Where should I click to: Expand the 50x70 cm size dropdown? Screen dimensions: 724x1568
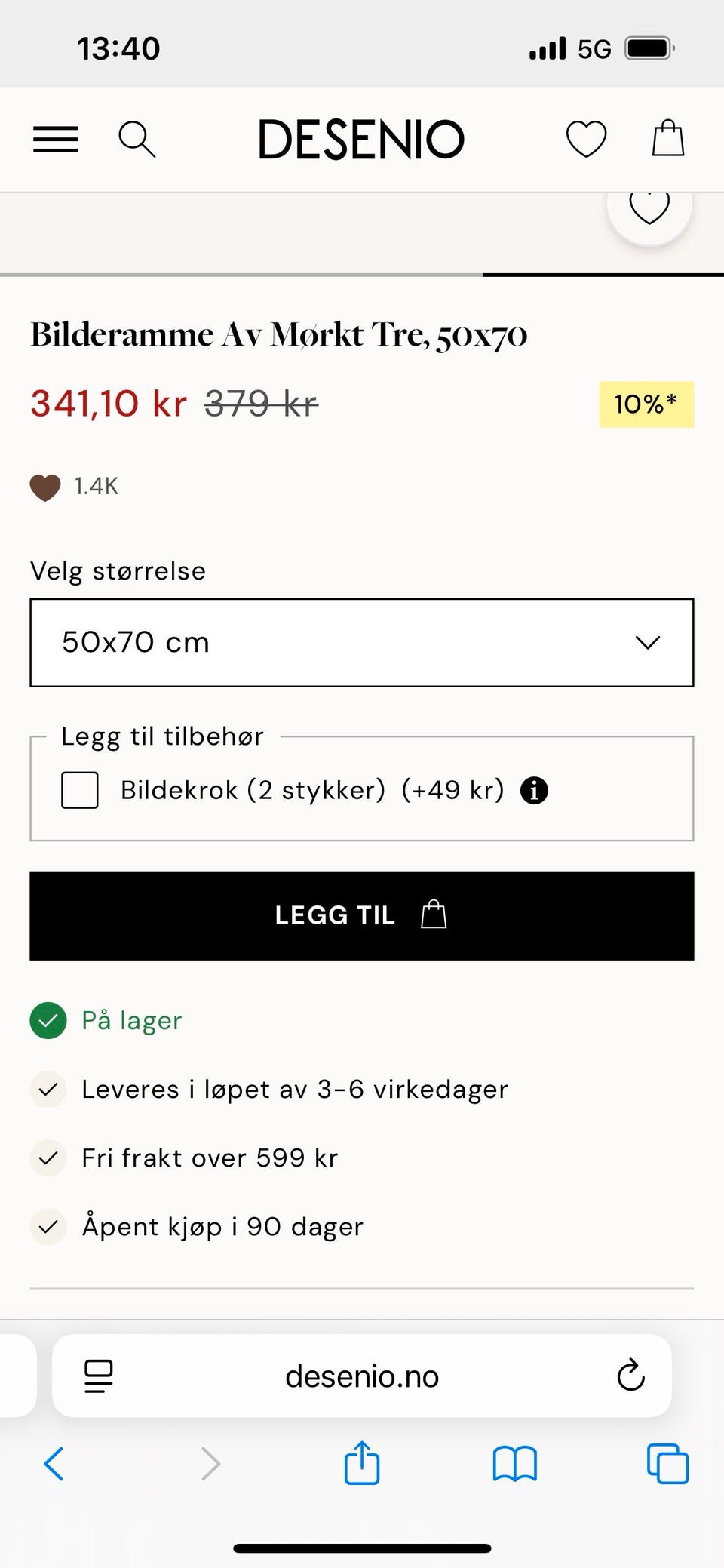362,643
